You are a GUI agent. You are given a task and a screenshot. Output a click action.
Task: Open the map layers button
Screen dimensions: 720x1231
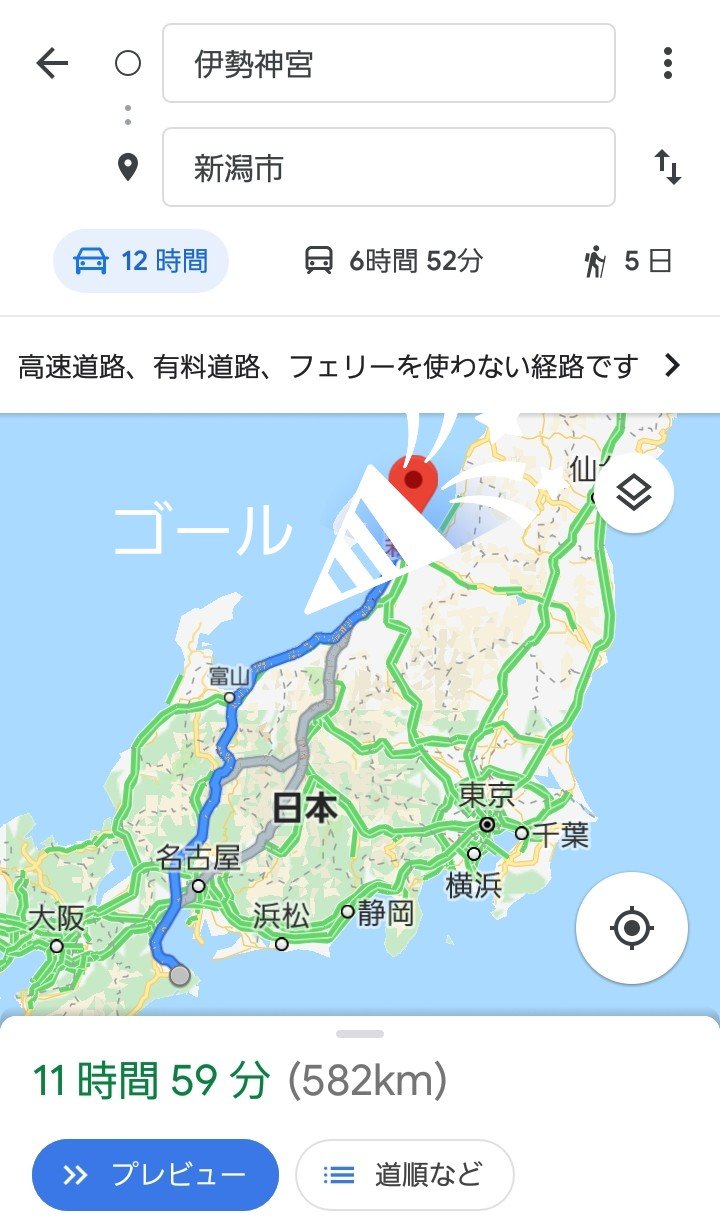coord(635,494)
